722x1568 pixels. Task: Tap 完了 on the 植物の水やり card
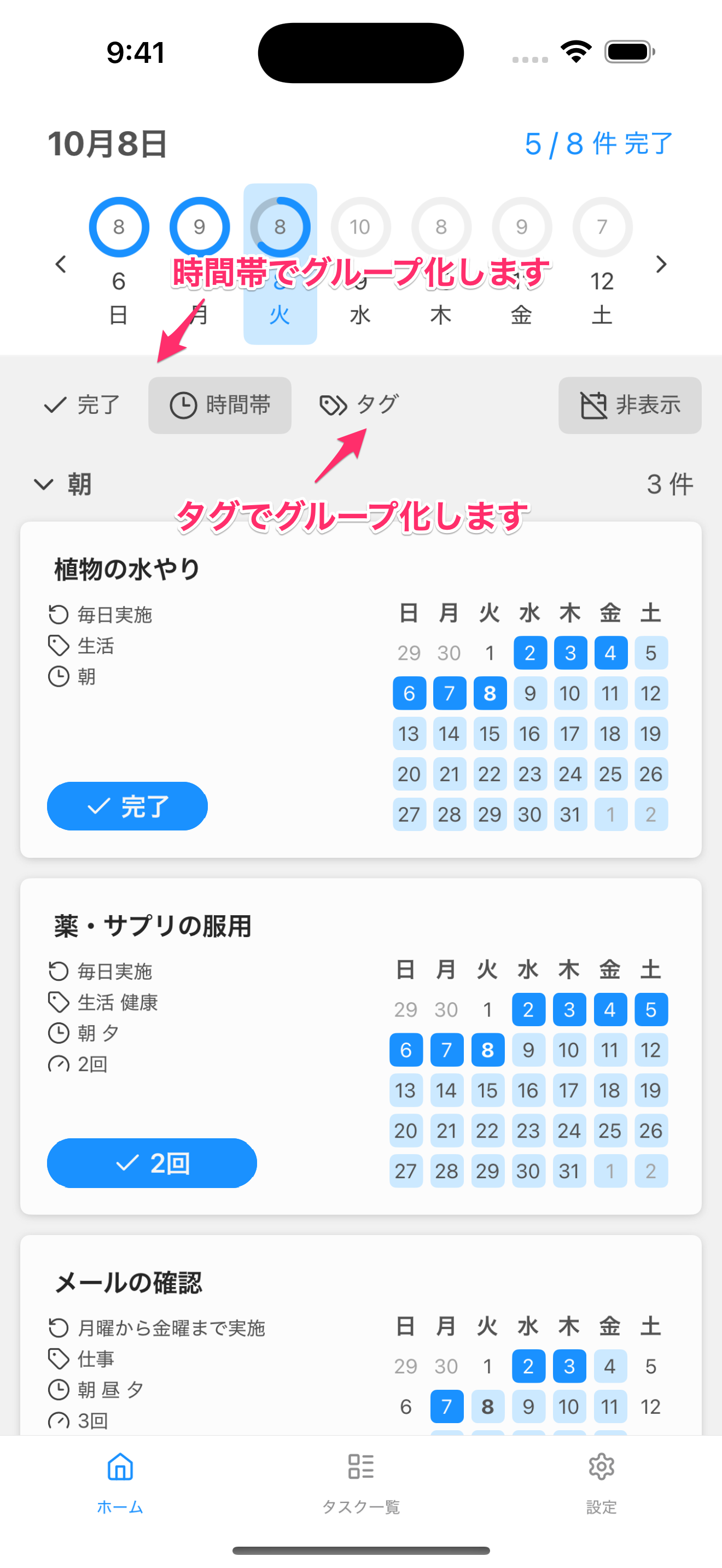pos(127,806)
